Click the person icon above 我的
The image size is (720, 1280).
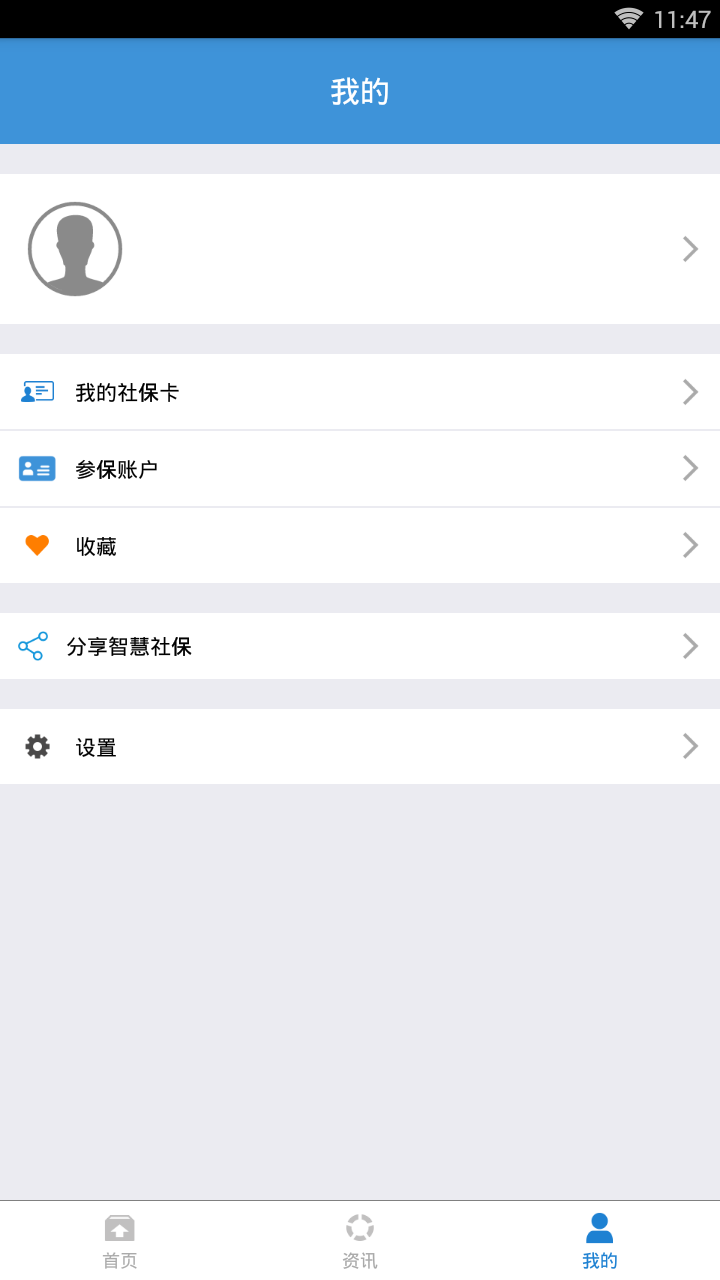599,1225
